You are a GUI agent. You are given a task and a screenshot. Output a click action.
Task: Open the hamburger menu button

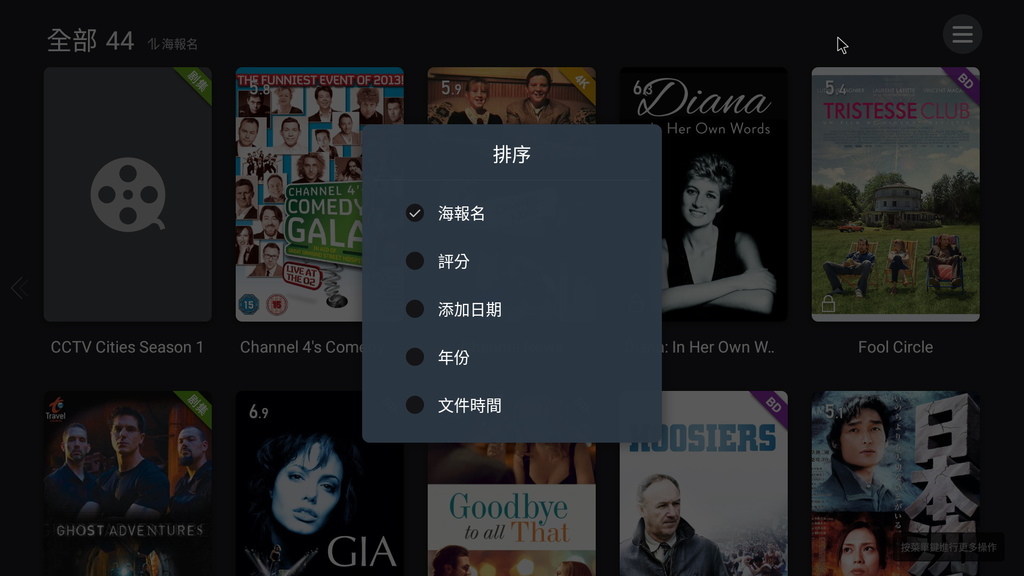[x=962, y=35]
